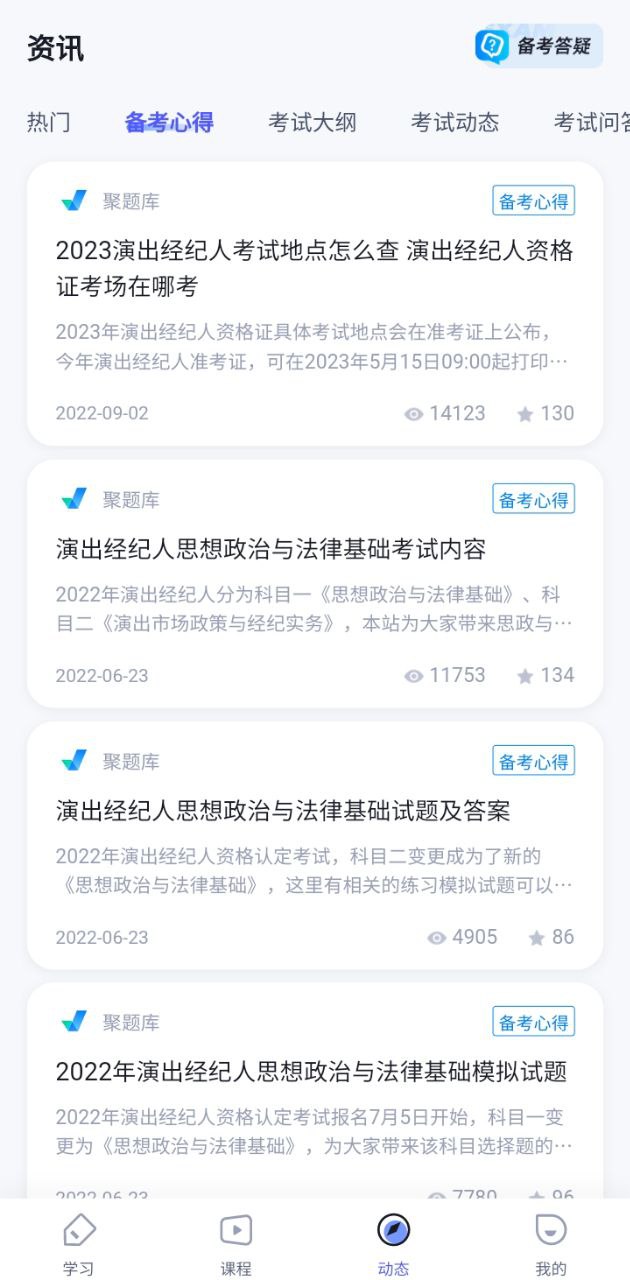This screenshot has height=1280, width=630.
Task: Switch to the 考试动态 tab
Action: tap(455, 123)
